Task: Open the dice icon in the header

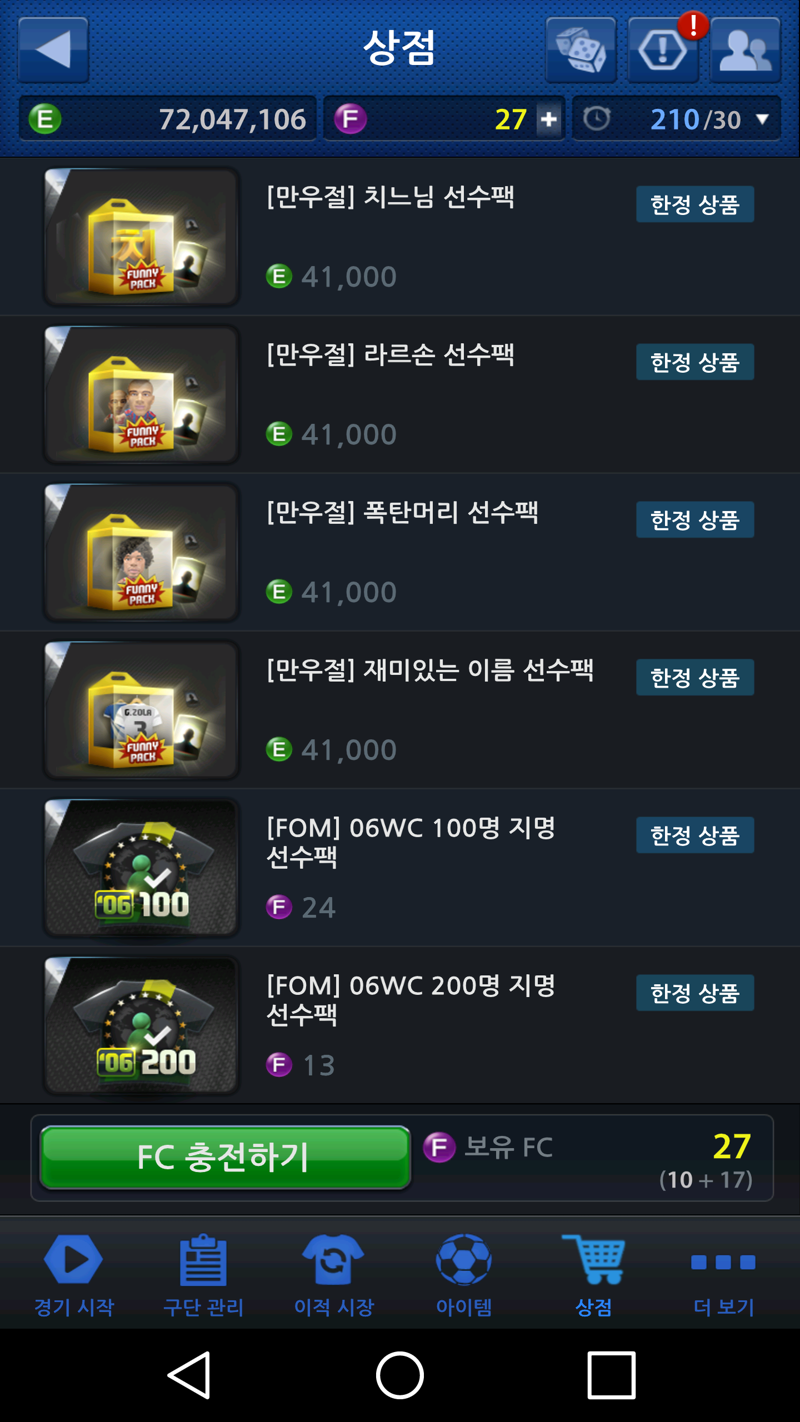Action: point(581,50)
